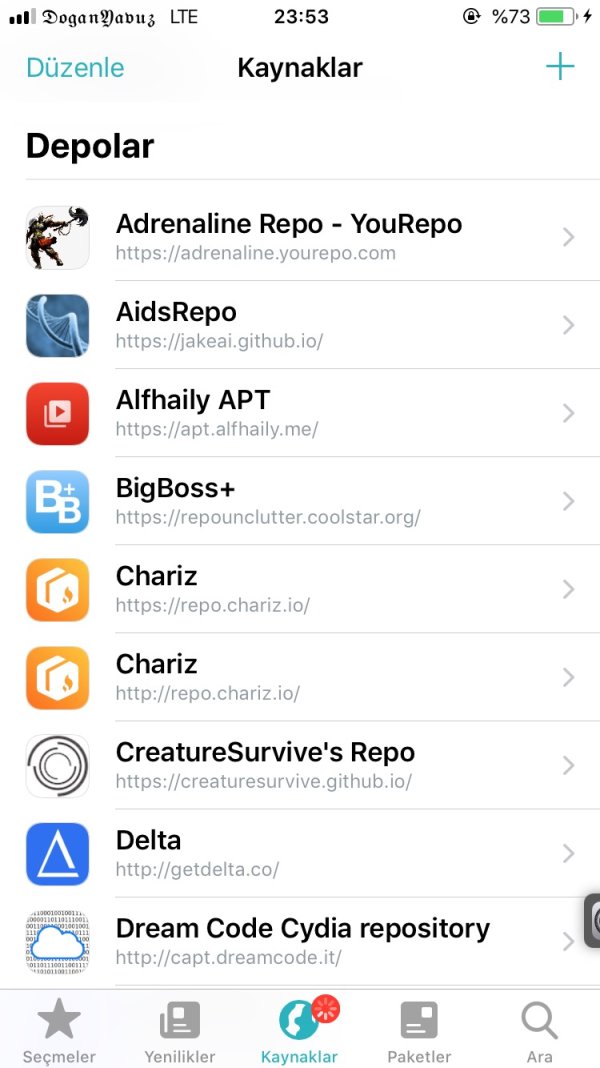
Task: Open the Delta source
Action: coord(300,853)
